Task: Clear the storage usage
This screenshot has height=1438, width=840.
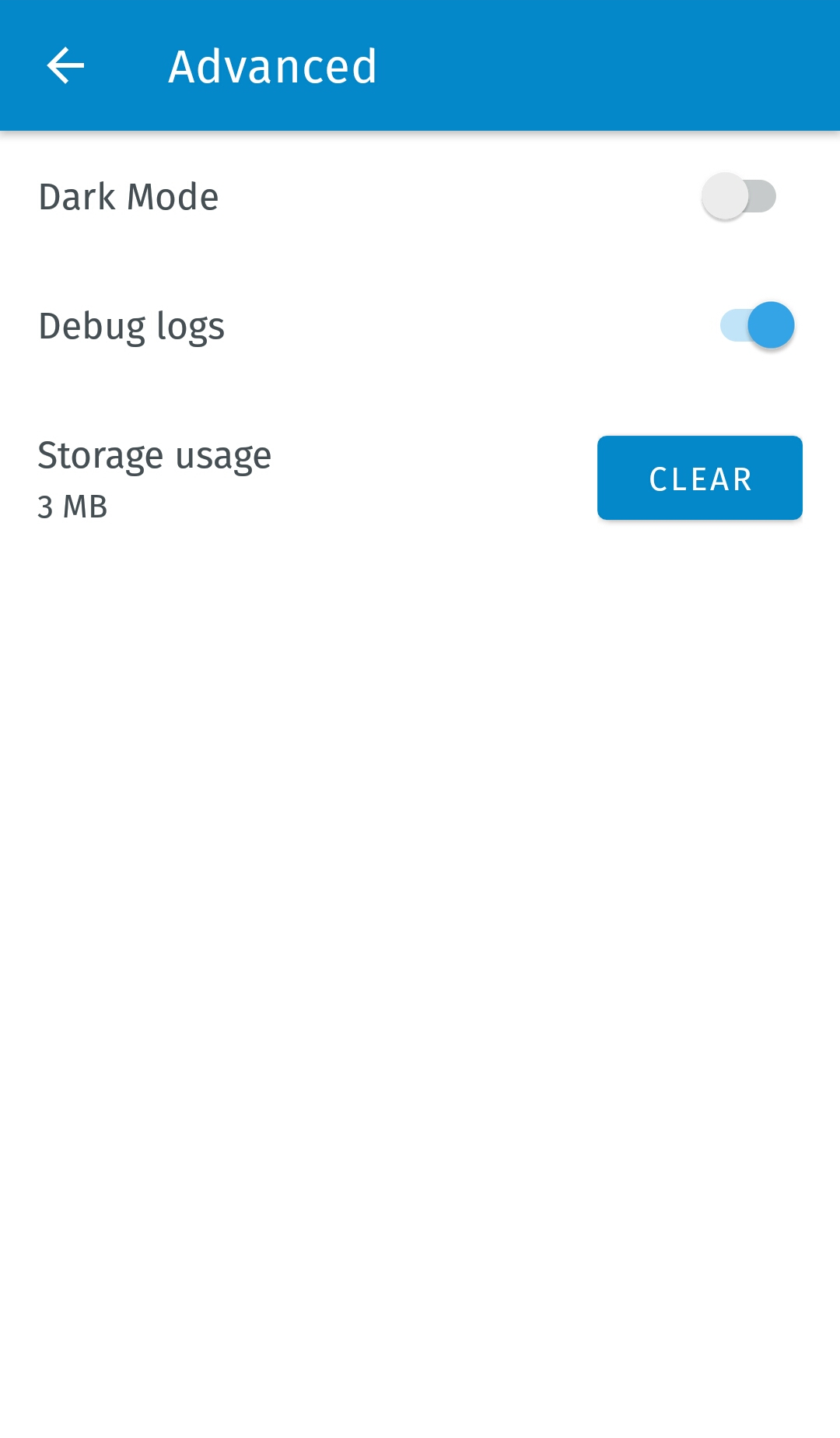Action: pyautogui.click(x=699, y=478)
